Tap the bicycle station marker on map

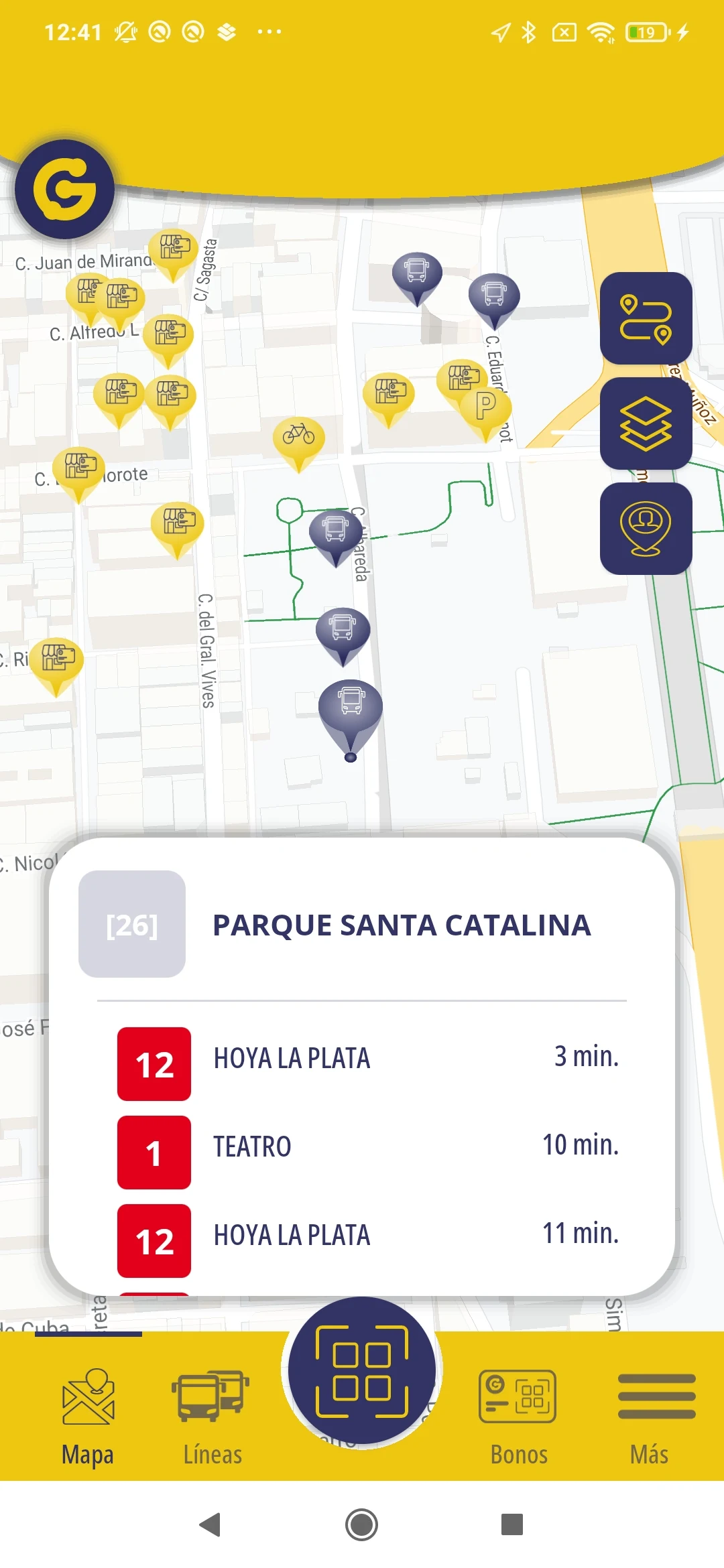[299, 438]
